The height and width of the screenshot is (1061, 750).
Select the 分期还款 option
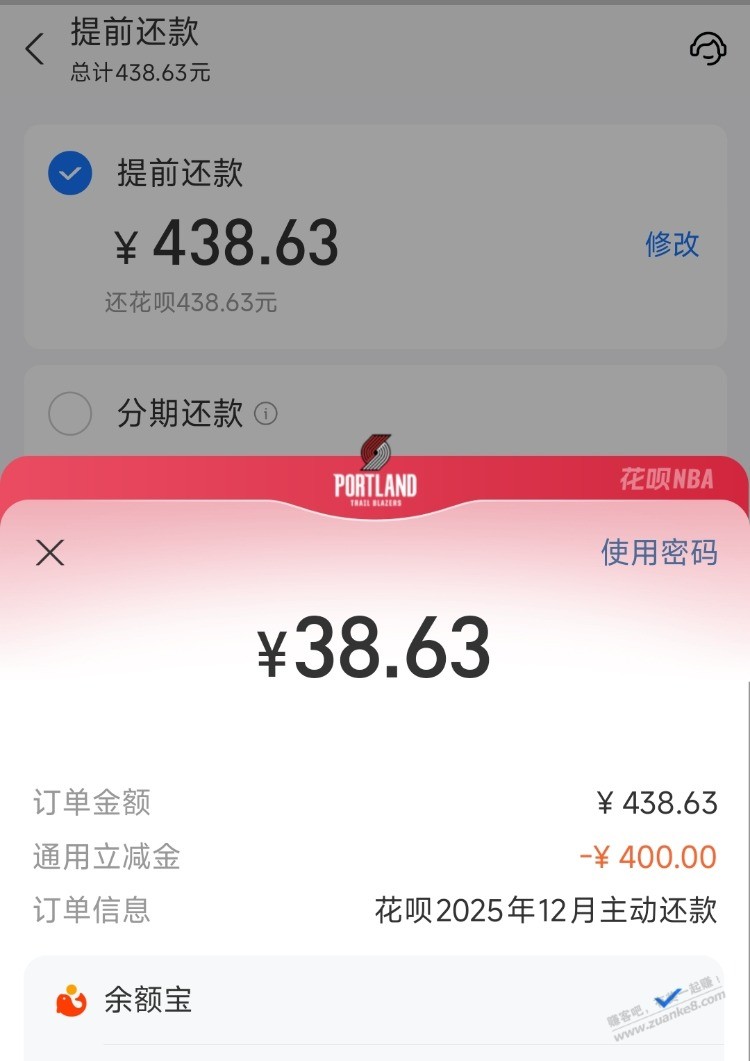click(x=70, y=413)
